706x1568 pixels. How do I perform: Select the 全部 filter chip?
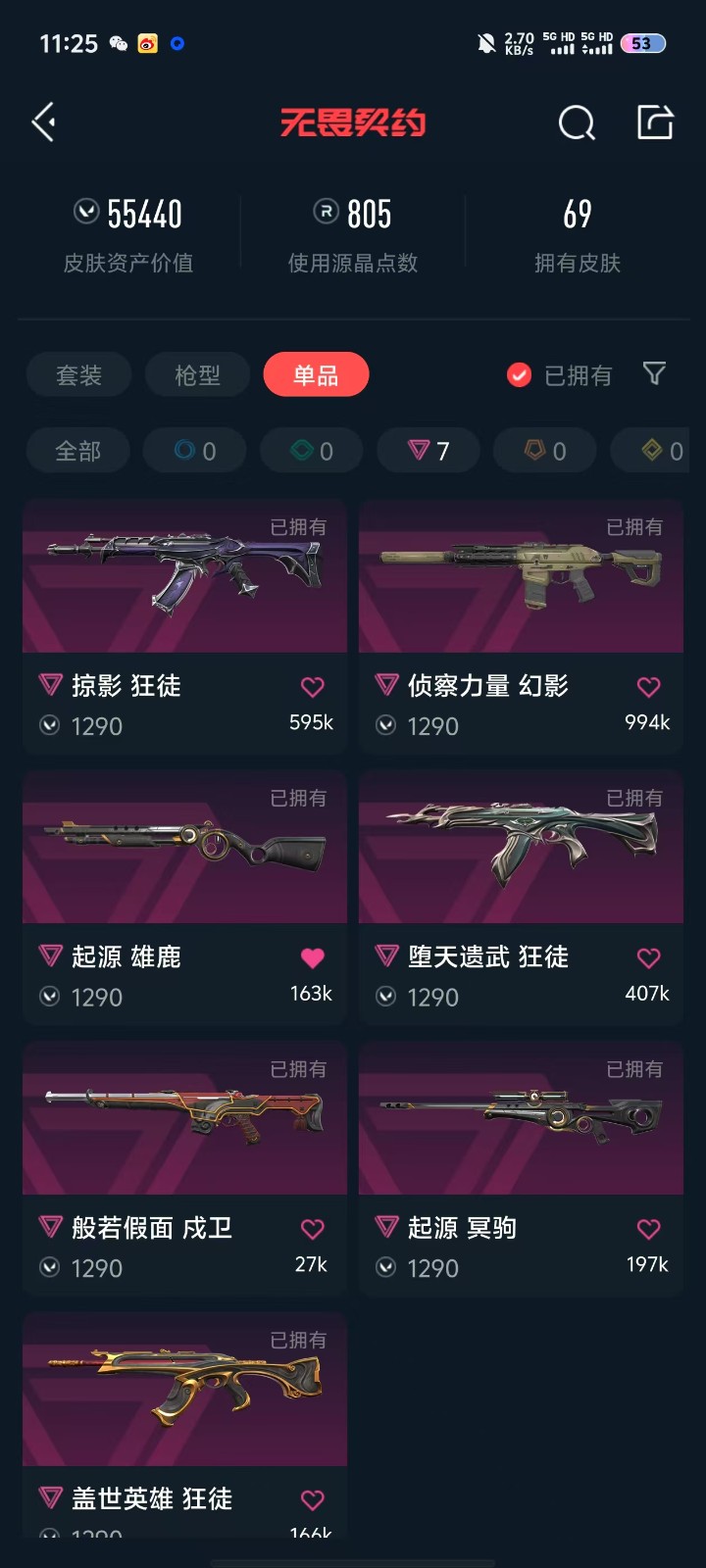coord(77,451)
